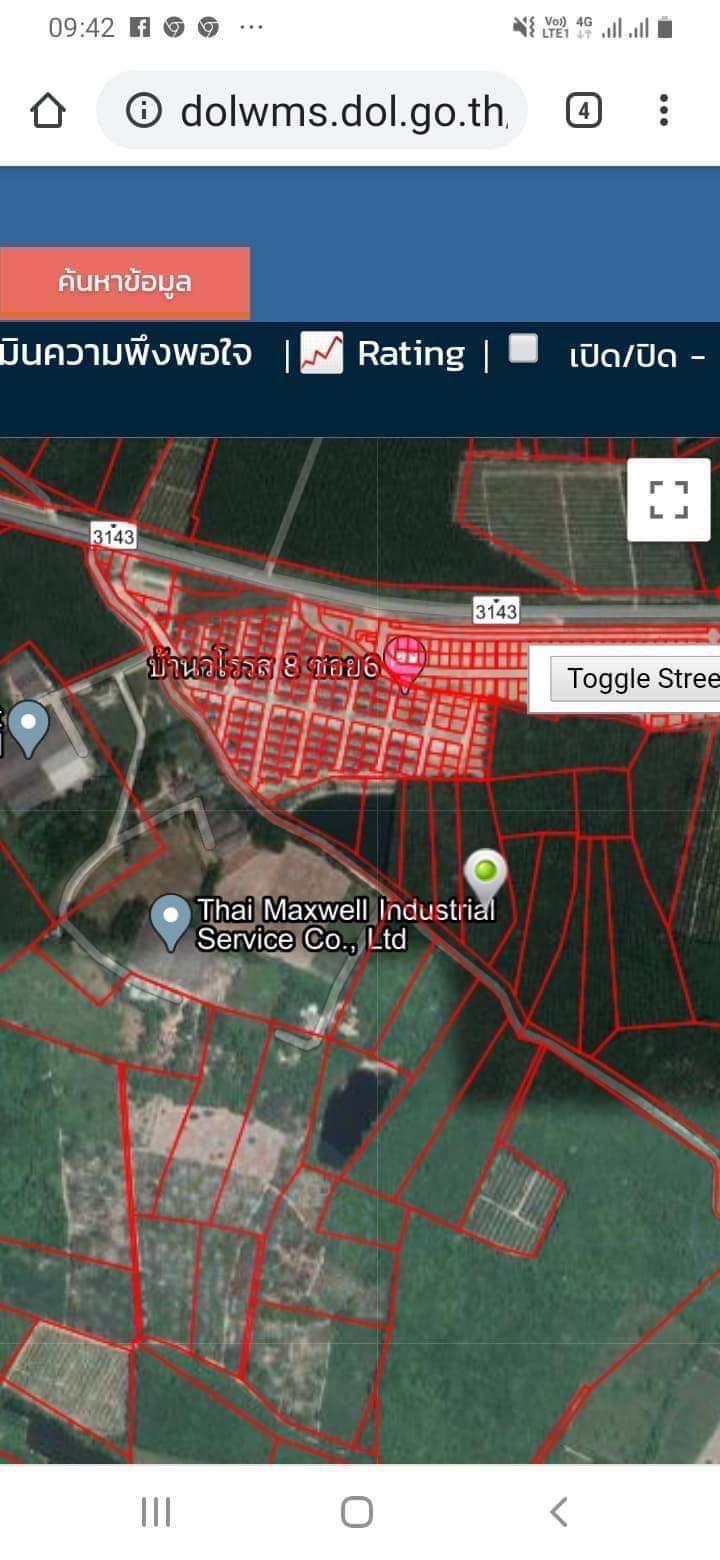
Task: Open the tab switcher showing 4
Action: coord(584,111)
